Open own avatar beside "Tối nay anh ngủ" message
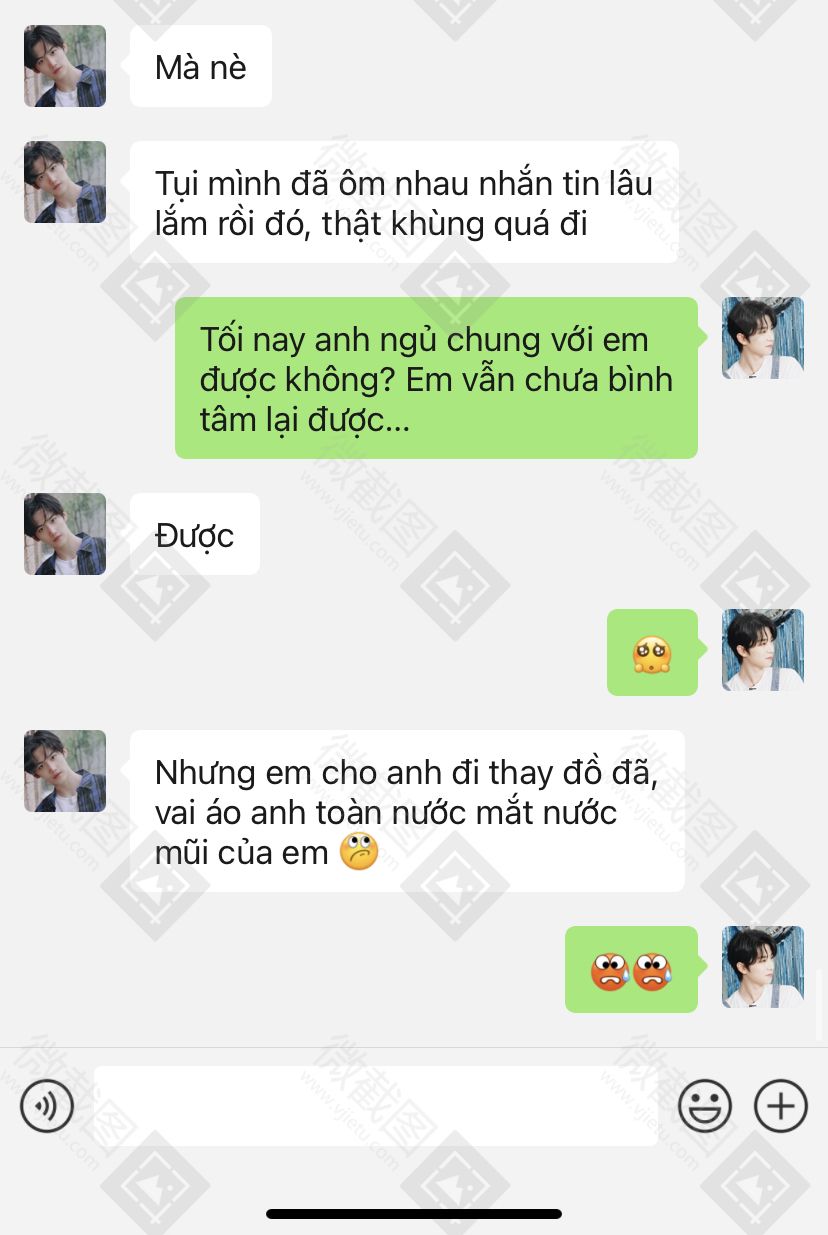This screenshot has width=828, height=1235. pyautogui.click(x=763, y=338)
